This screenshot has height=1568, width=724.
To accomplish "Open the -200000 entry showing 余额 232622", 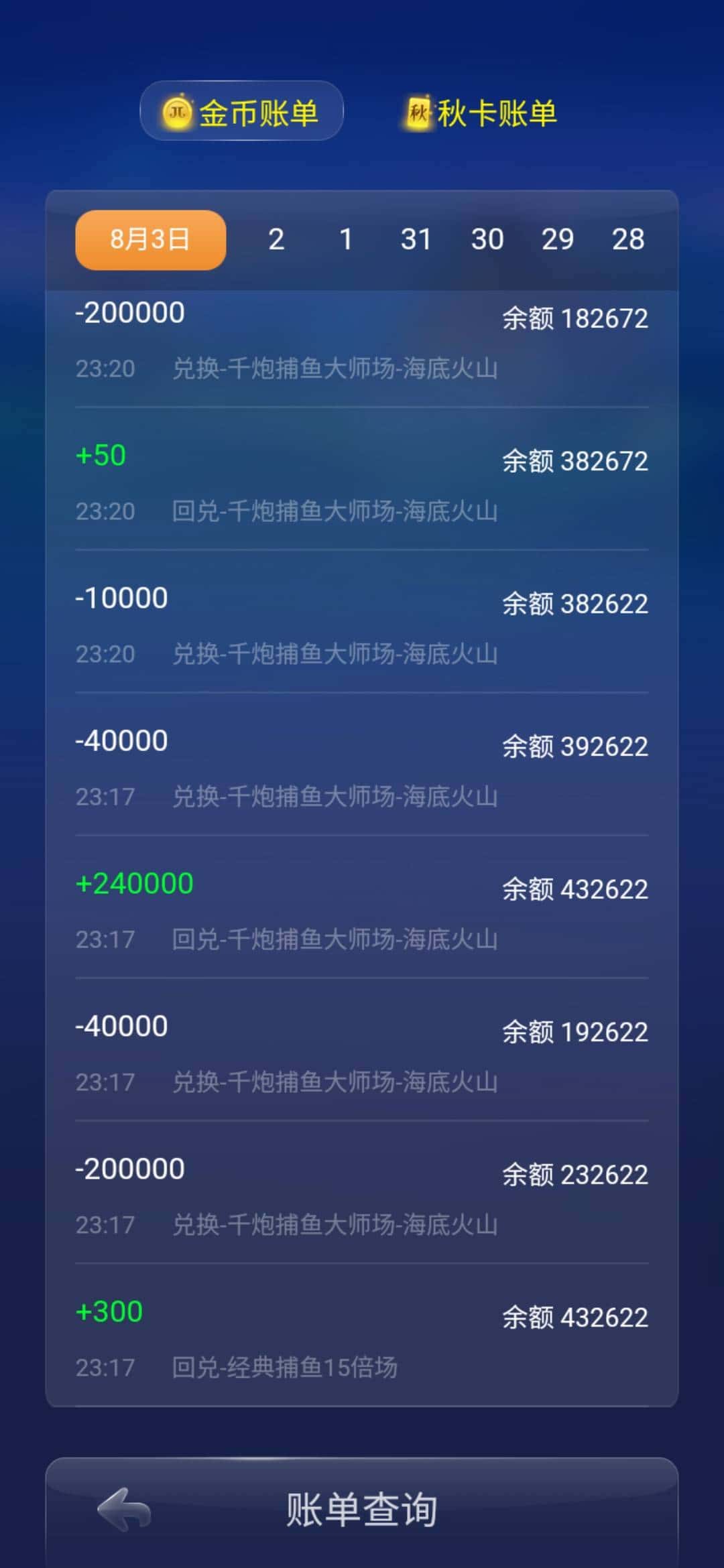I will click(362, 1196).
